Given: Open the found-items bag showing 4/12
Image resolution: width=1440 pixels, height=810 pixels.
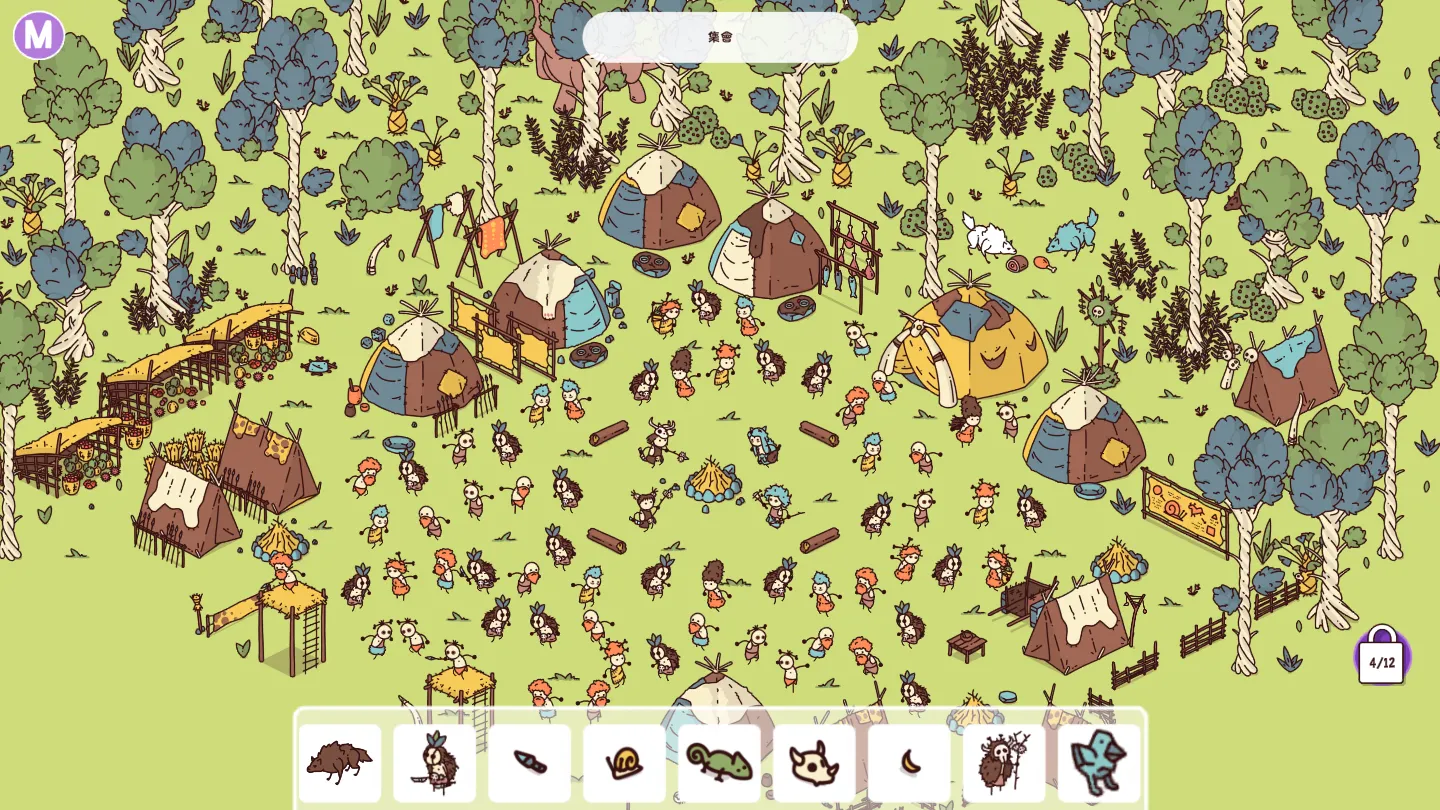Looking at the screenshot, I should click(x=1381, y=658).
